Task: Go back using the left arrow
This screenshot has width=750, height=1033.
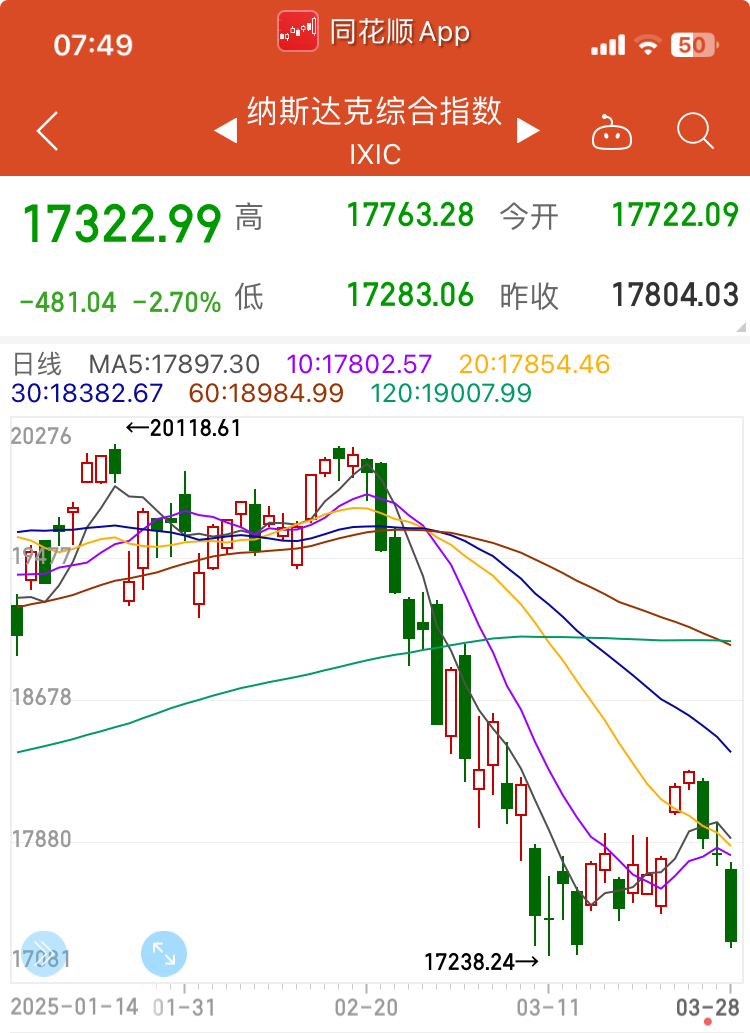Action: point(47,131)
